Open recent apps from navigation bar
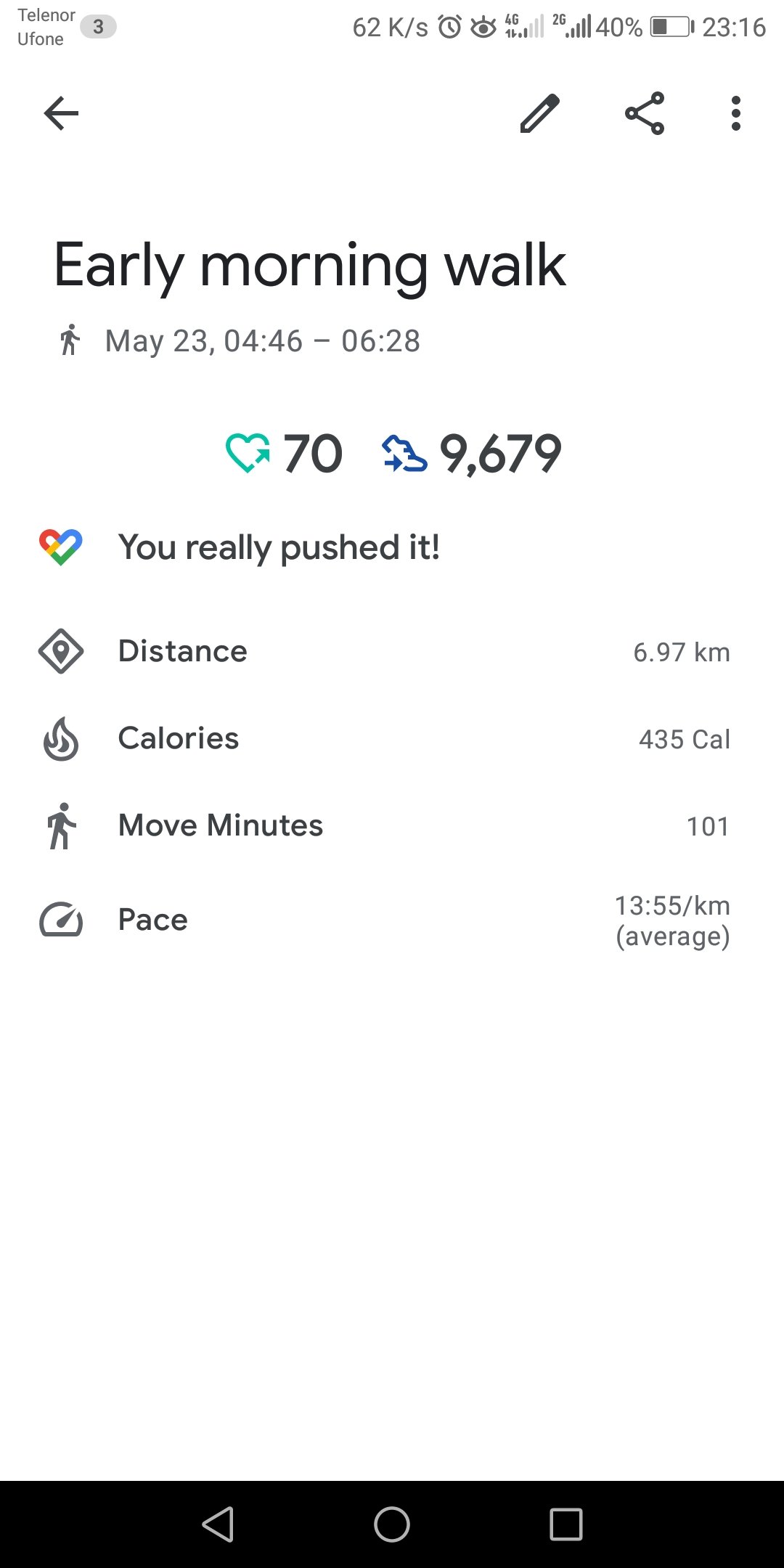This screenshot has height=1568, width=784. (566, 1524)
